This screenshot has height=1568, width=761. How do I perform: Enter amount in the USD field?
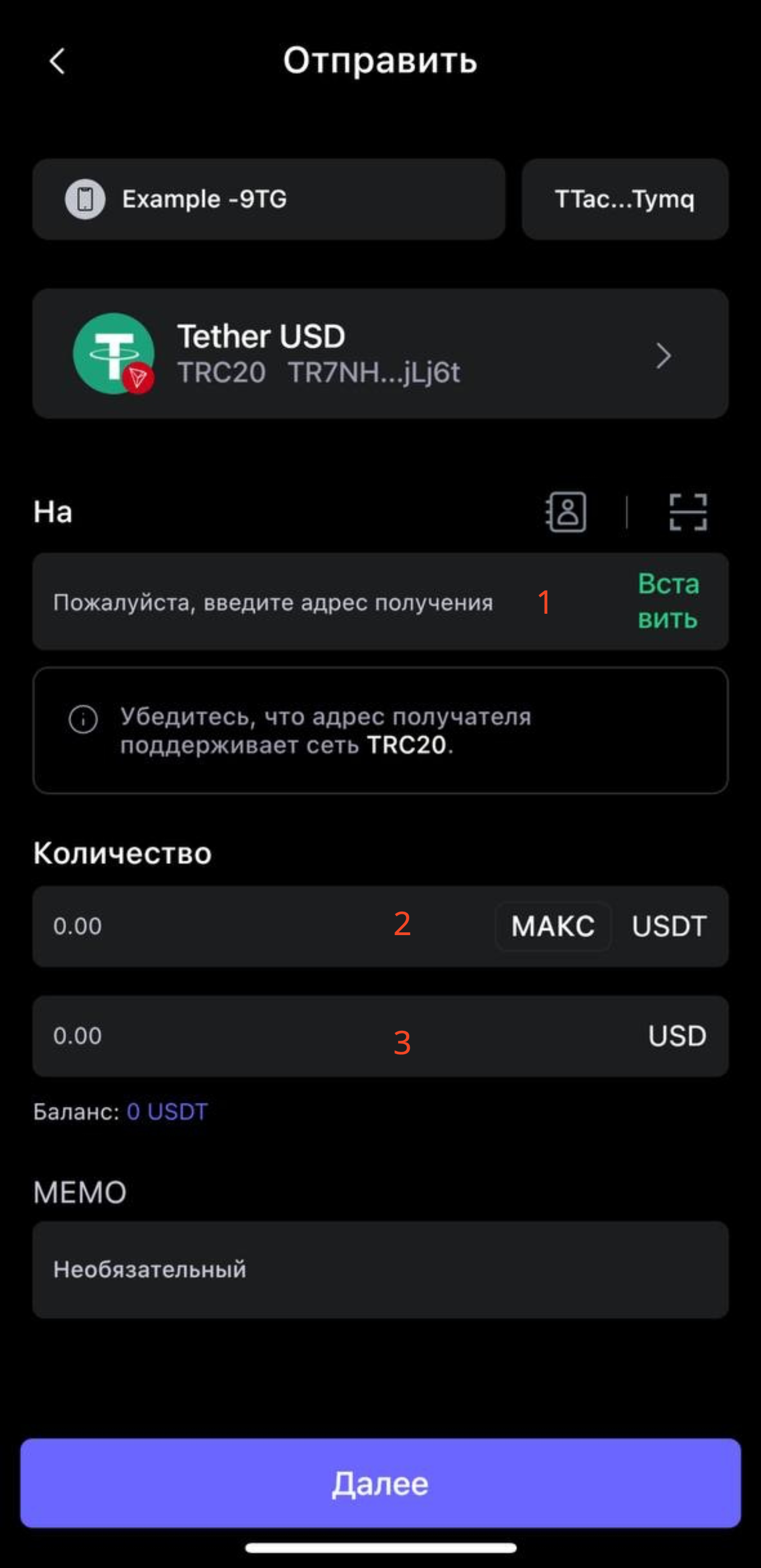pos(304,1035)
